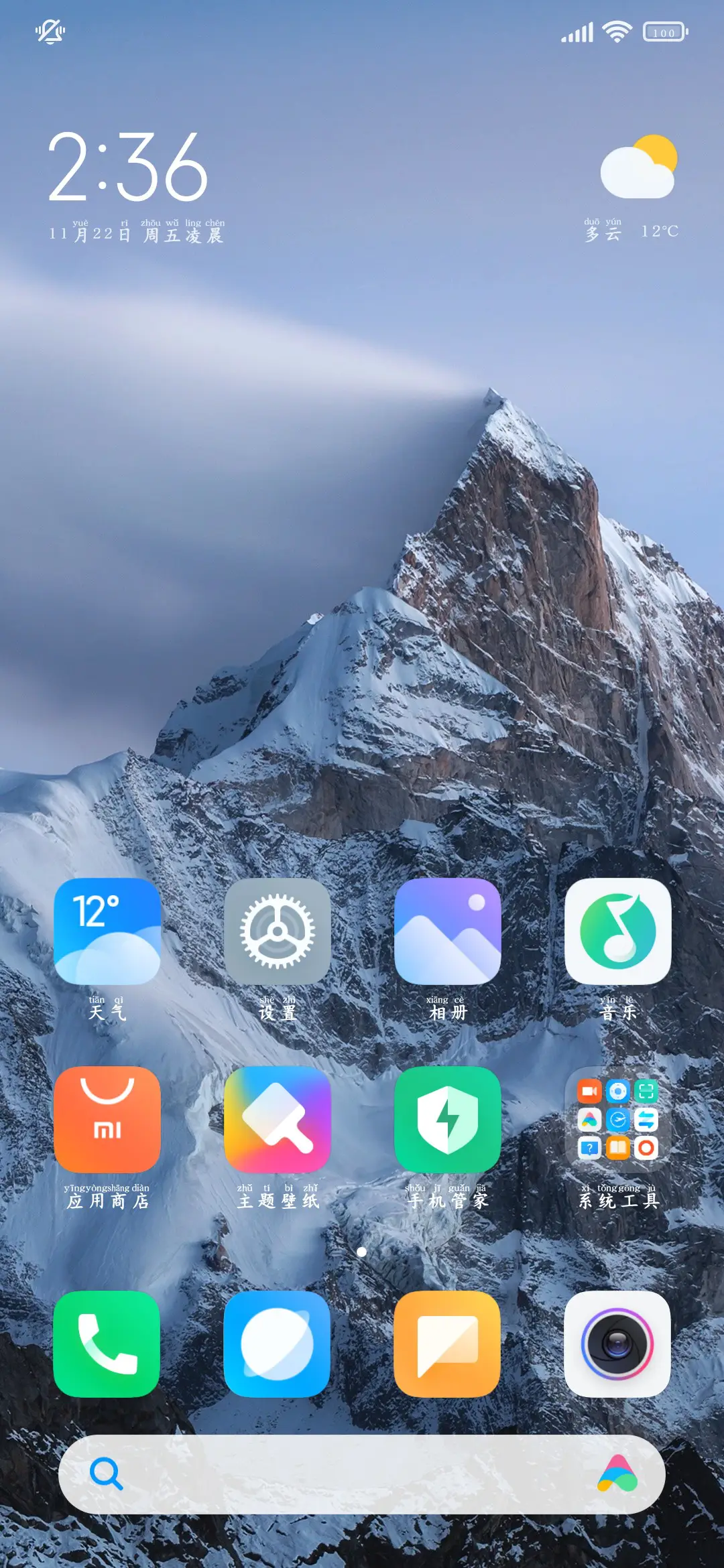This screenshot has height=1568, width=724.
Task: Open the 天气 weather app
Action: click(x=107, y=931)
